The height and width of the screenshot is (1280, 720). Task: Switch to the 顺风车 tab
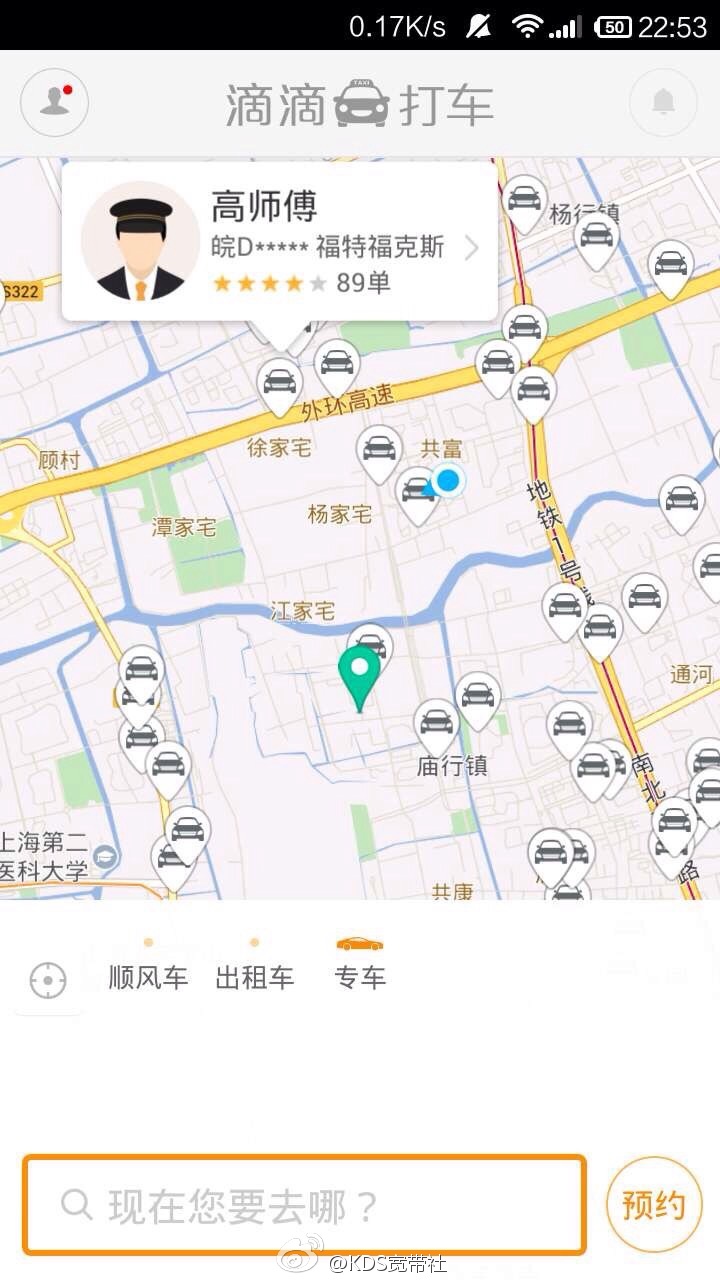pyautogui.click(x=148, y=976)
